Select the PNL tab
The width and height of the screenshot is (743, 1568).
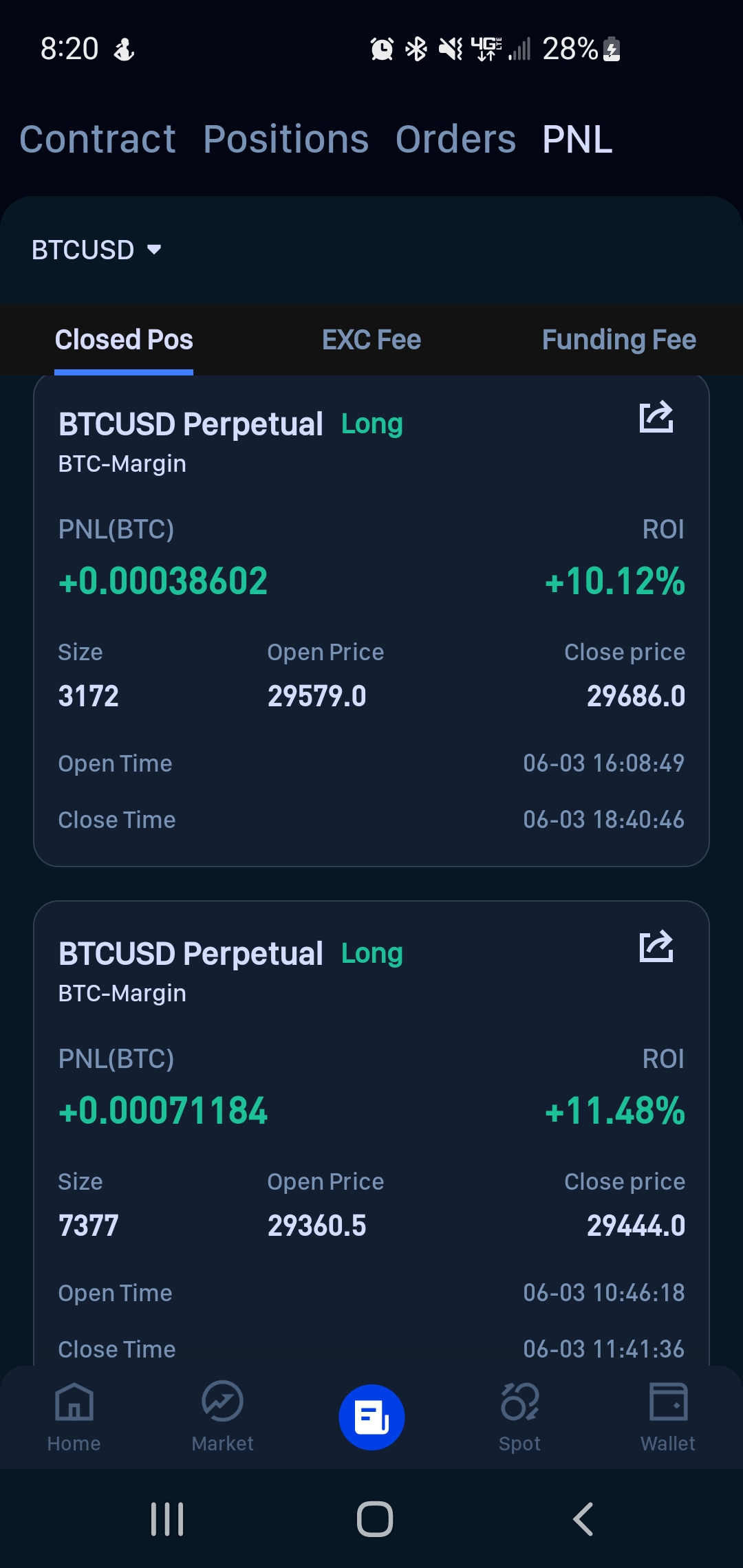pos(577,140)
